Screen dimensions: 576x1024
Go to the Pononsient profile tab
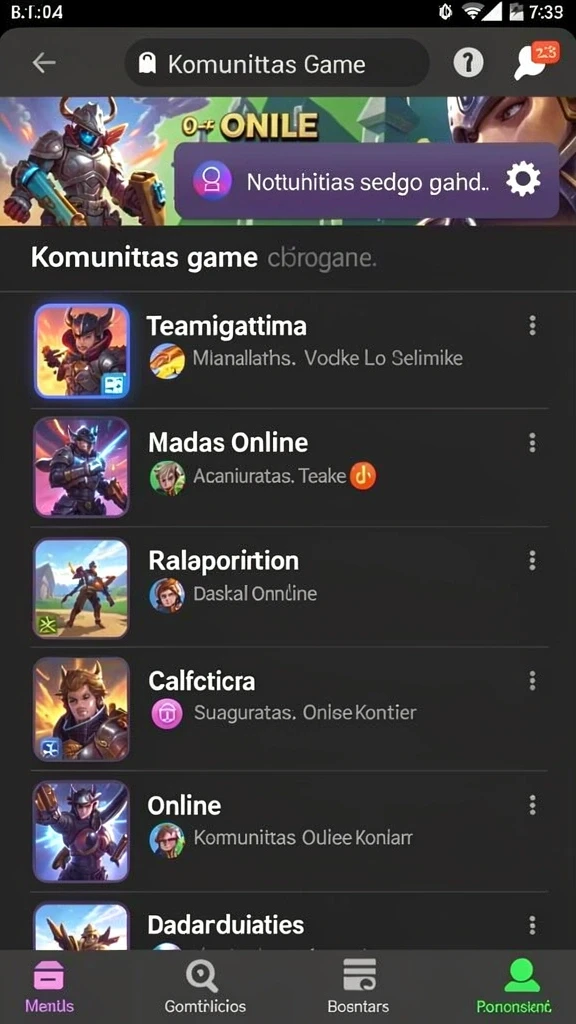tap(514, 986)
